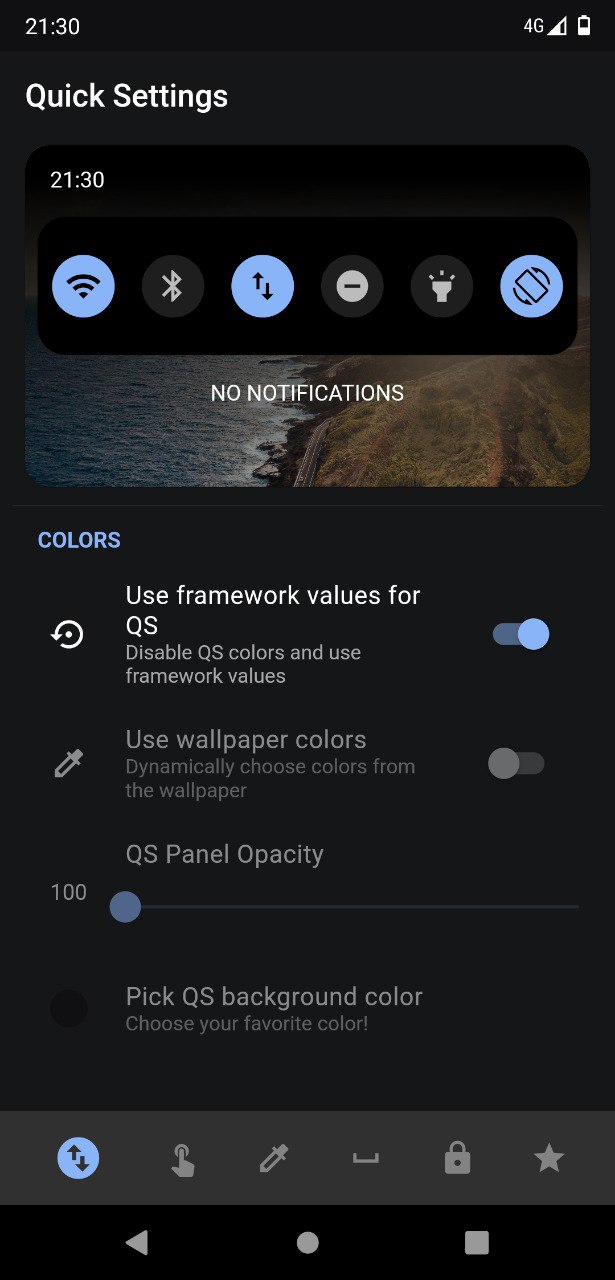615x1280 pixels.
Task: Switch to the touch gestures tab
Action: pyautogui.click(x=181, y=1159)
